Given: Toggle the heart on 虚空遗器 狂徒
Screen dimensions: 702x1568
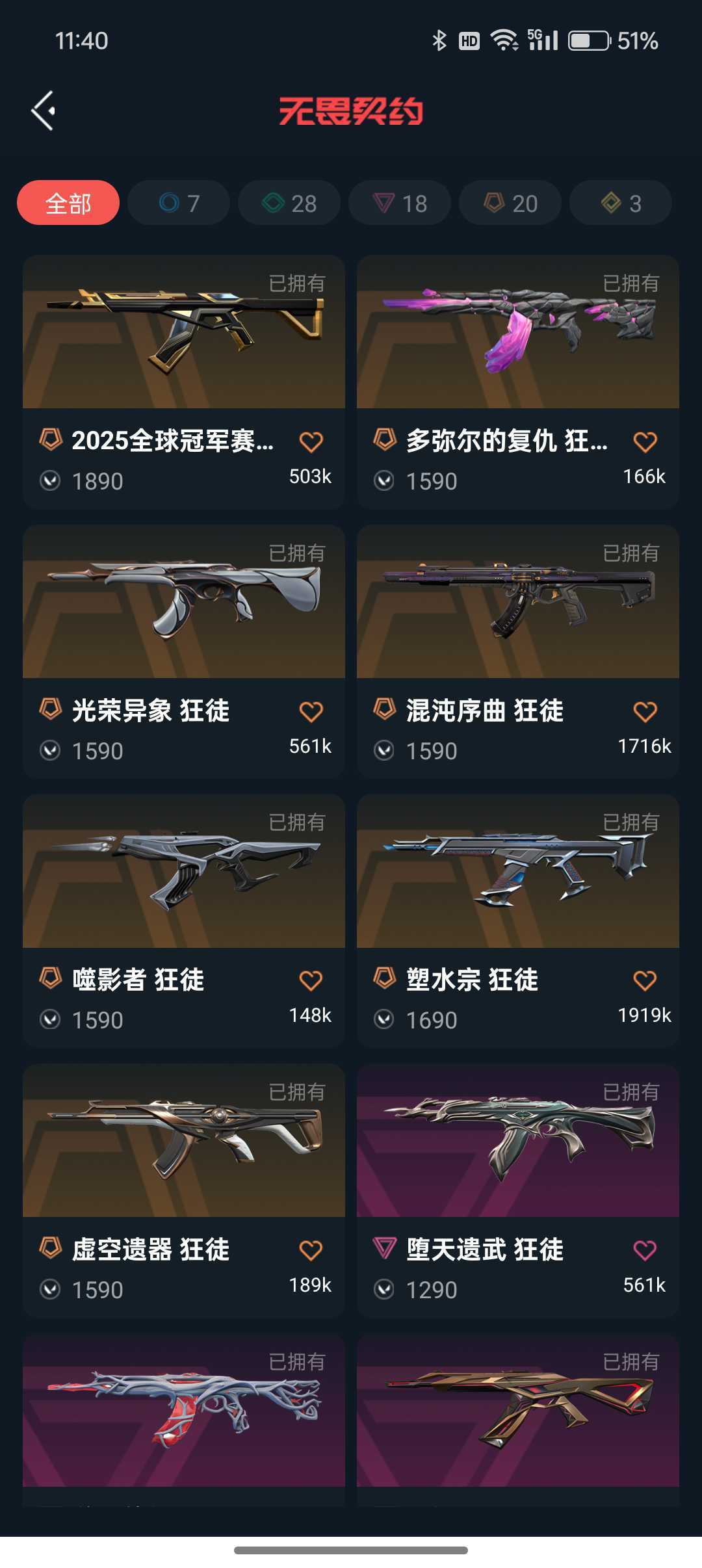Looking at the screenshot, I should coord(311,1249).
